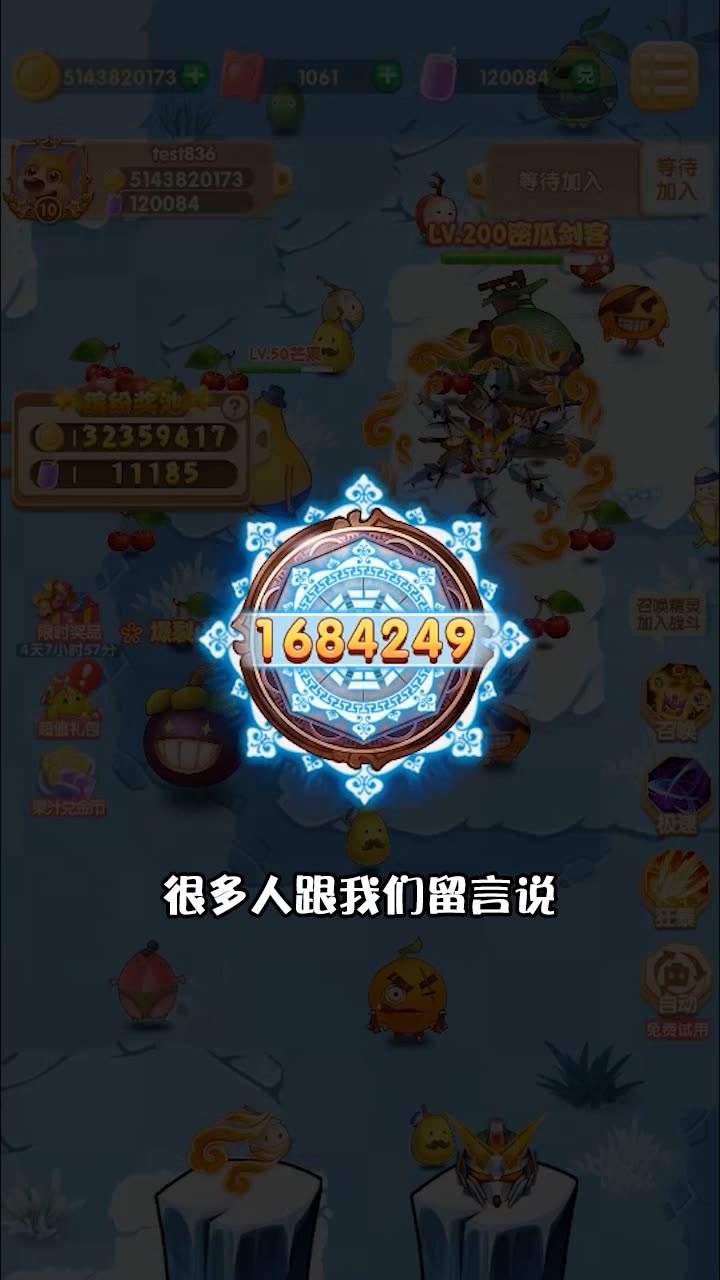The image size is (720, 1280).
Task: Open the 超值礼包 gift pack
Action: click(70, 698)
